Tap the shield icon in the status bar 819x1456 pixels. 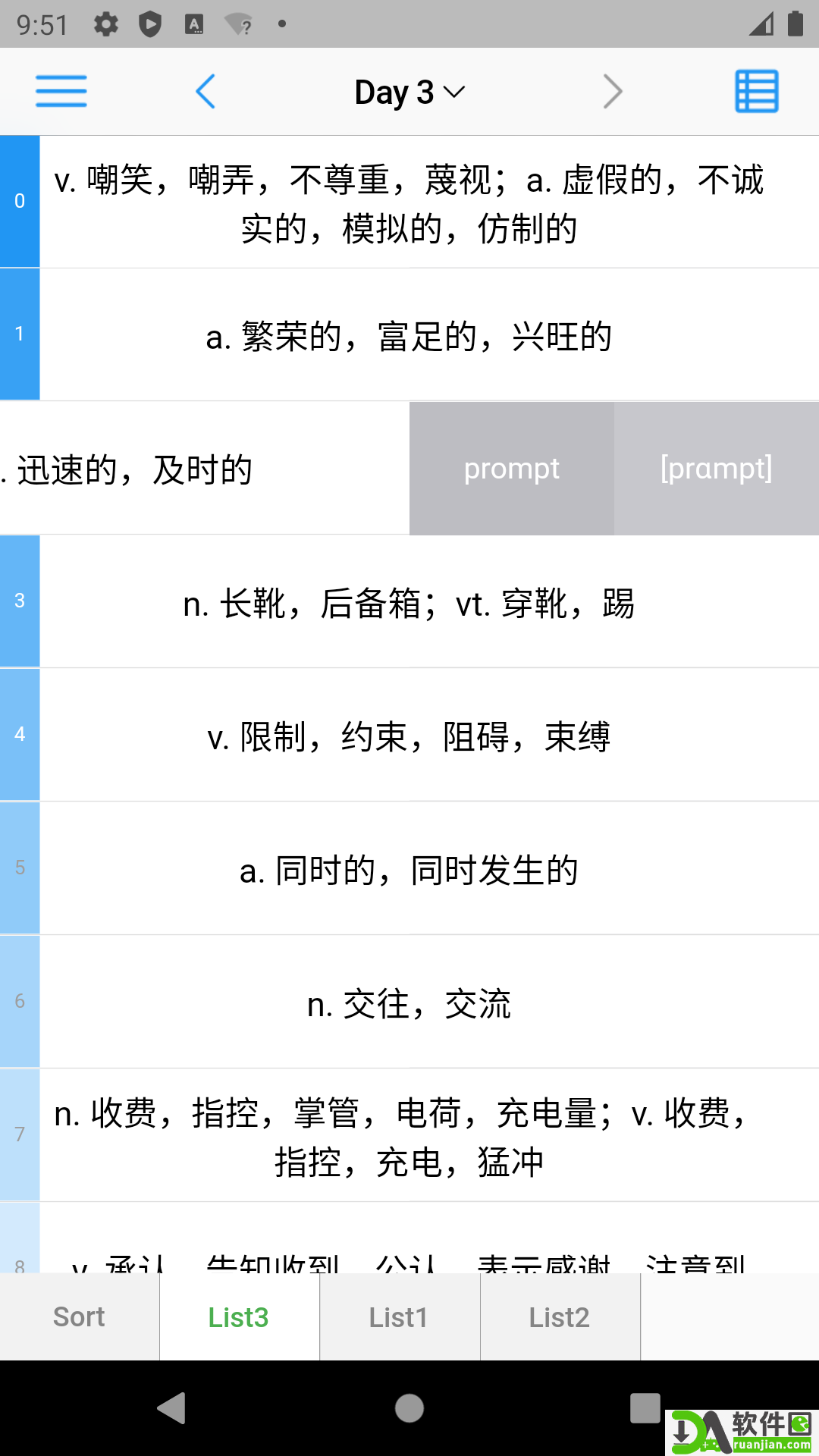click(x=150, y=23)
